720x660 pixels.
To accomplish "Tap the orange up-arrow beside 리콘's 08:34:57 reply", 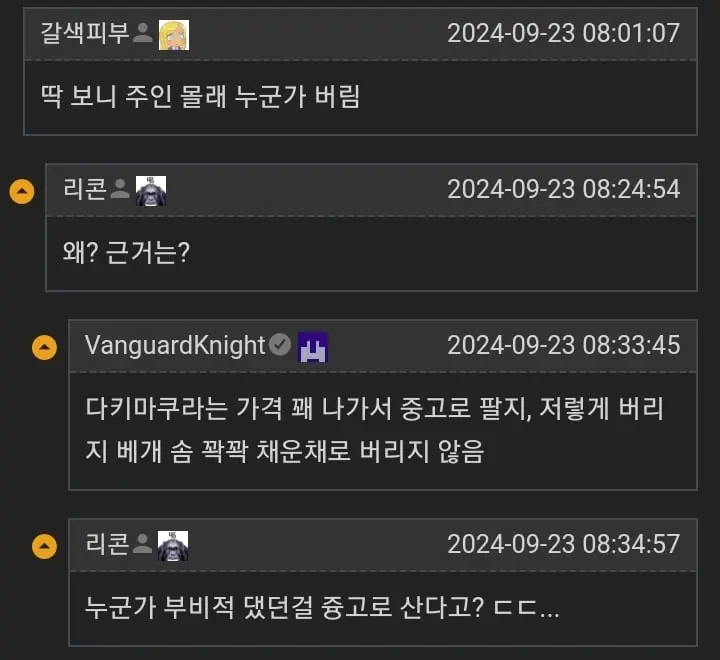I will click(44, 546).
